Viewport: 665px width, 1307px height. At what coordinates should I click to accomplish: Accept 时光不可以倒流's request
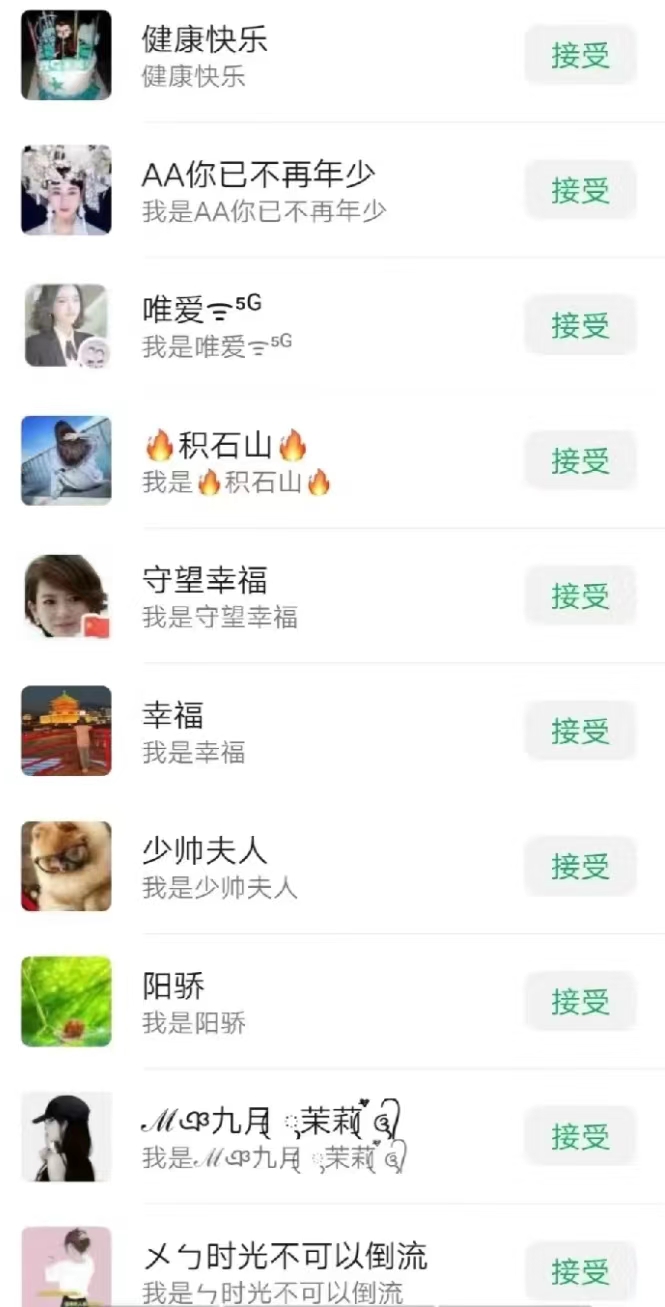pos(580,1271)
